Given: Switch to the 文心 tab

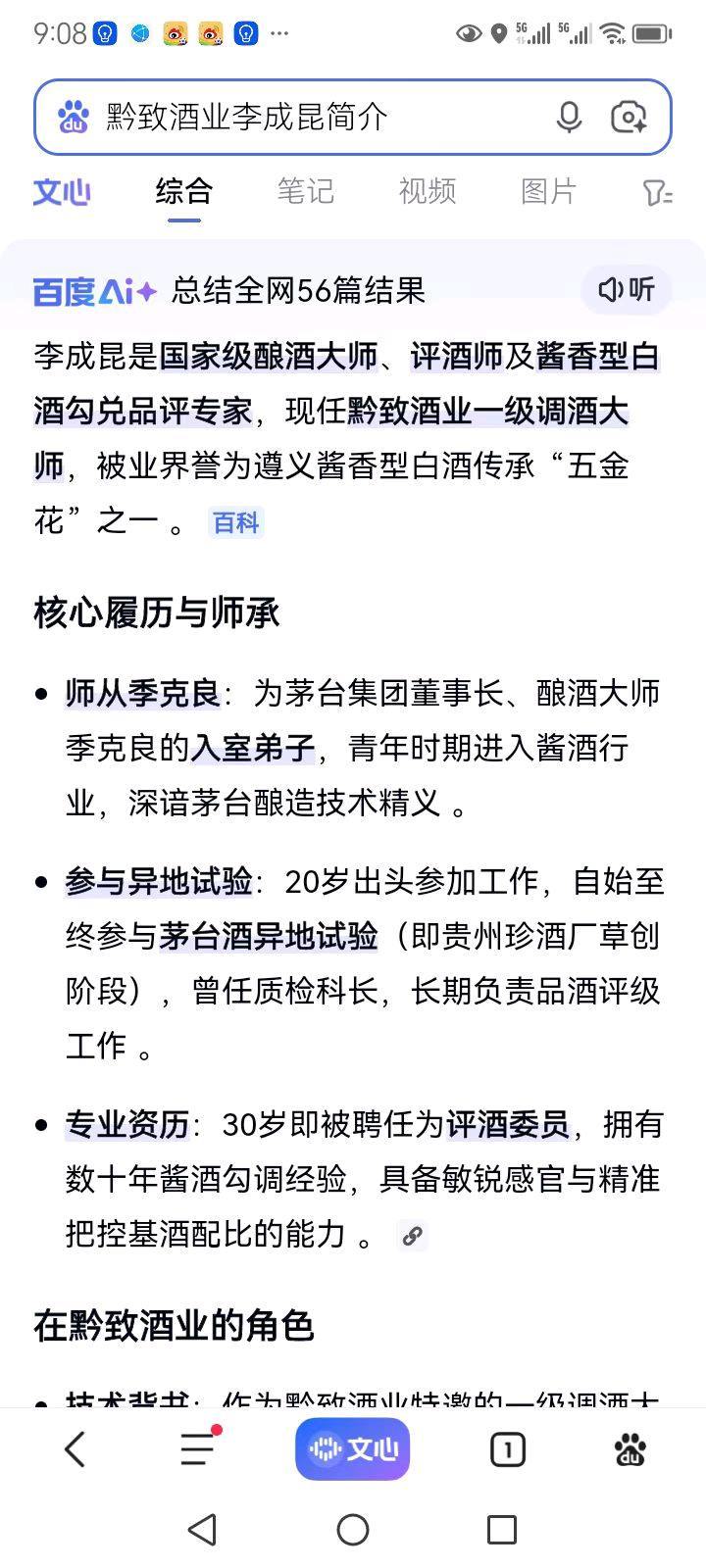Looking at the screenshot, I should point(62,191).
